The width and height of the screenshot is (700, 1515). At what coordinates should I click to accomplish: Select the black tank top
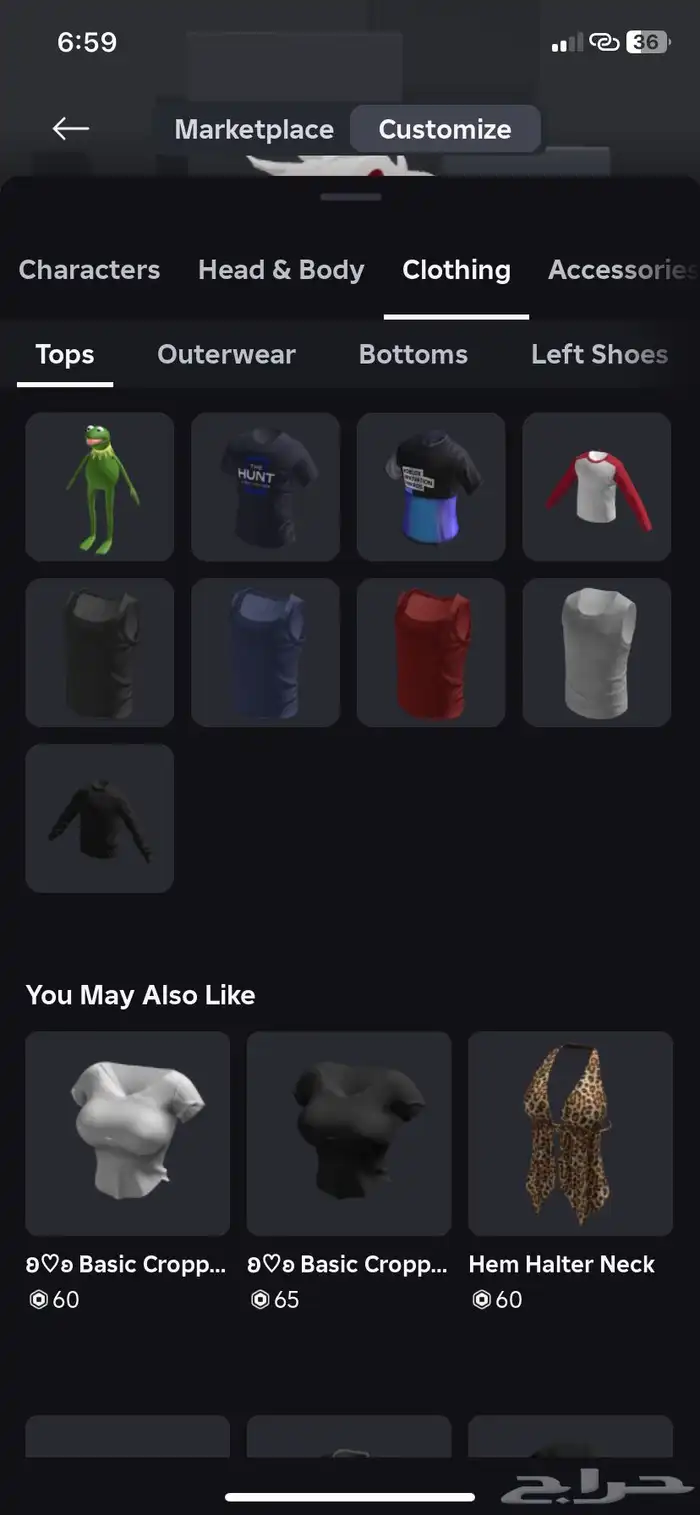point(100,652)
